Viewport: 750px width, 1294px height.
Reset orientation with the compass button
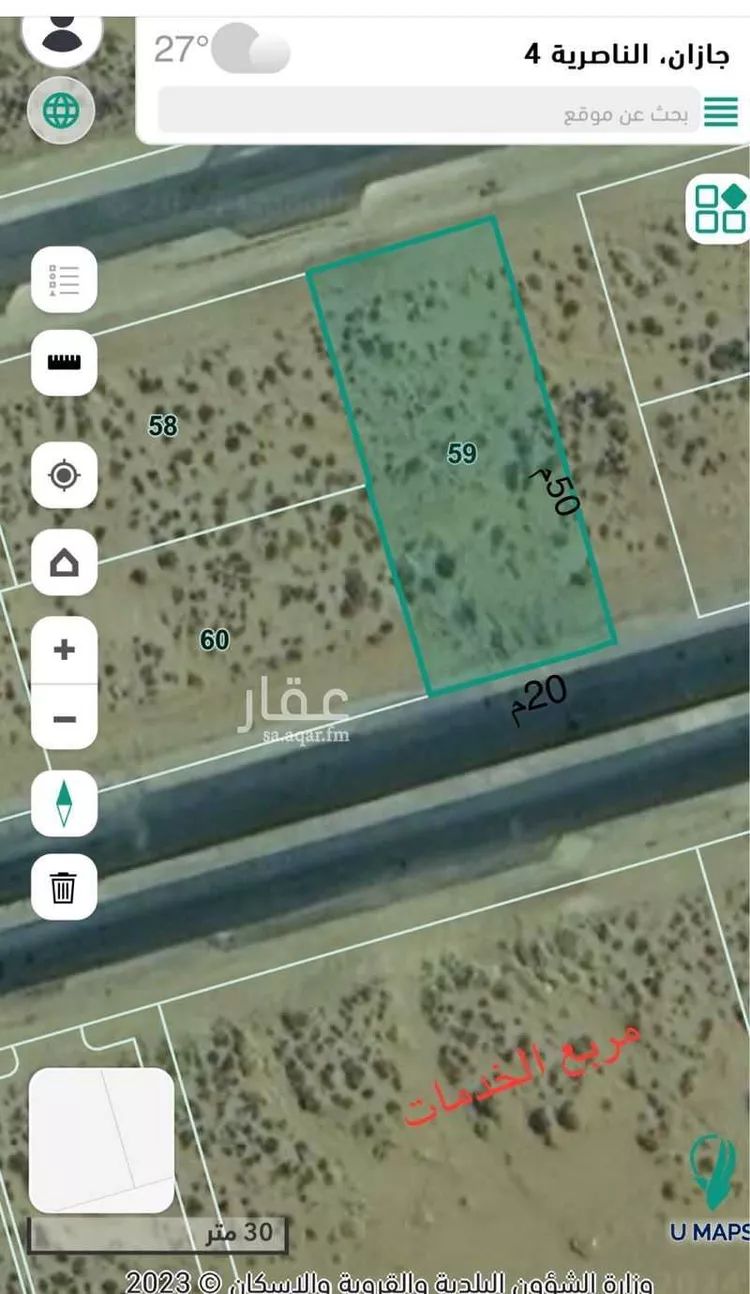pyautogui.click(x=64, y=803)
